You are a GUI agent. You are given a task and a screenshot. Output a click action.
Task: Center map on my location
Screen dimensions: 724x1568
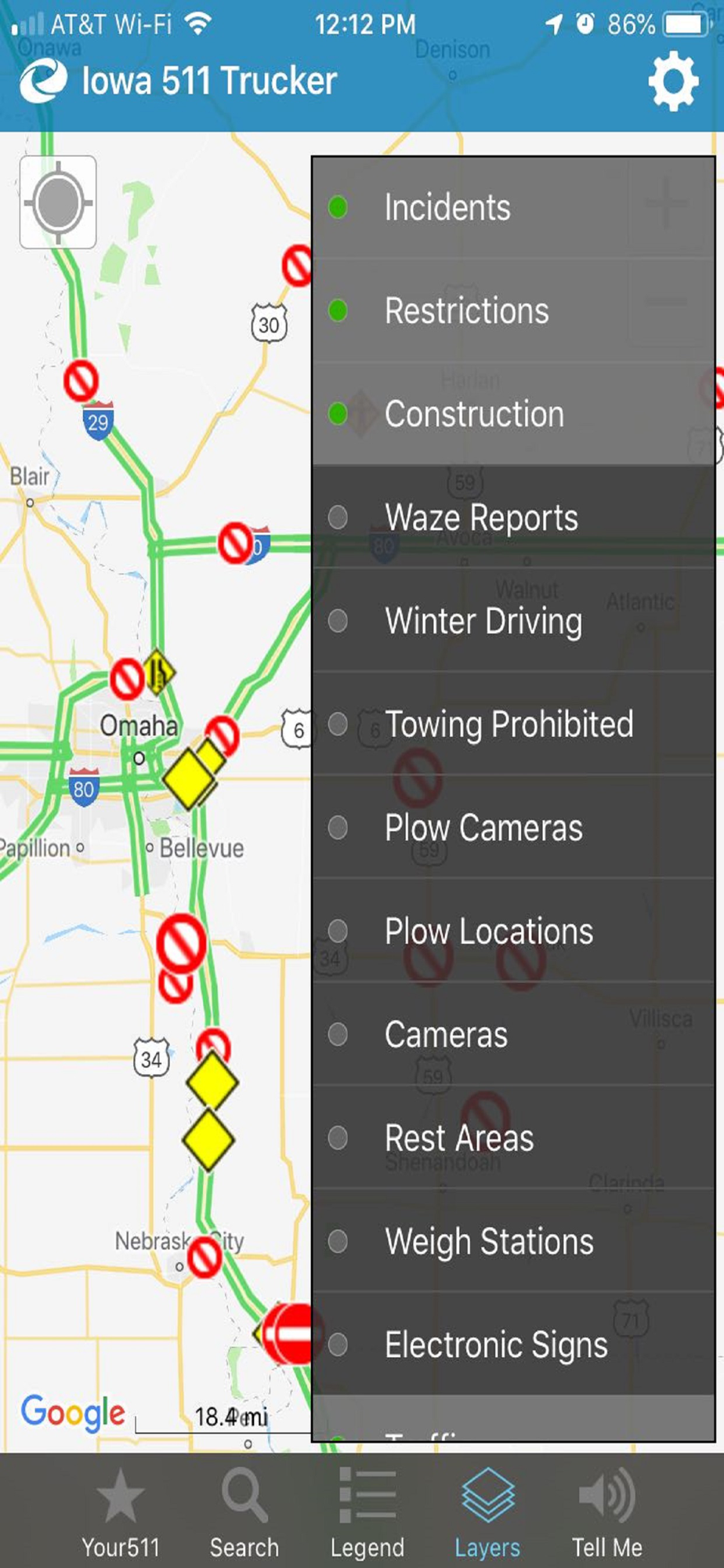click(58, 202)
